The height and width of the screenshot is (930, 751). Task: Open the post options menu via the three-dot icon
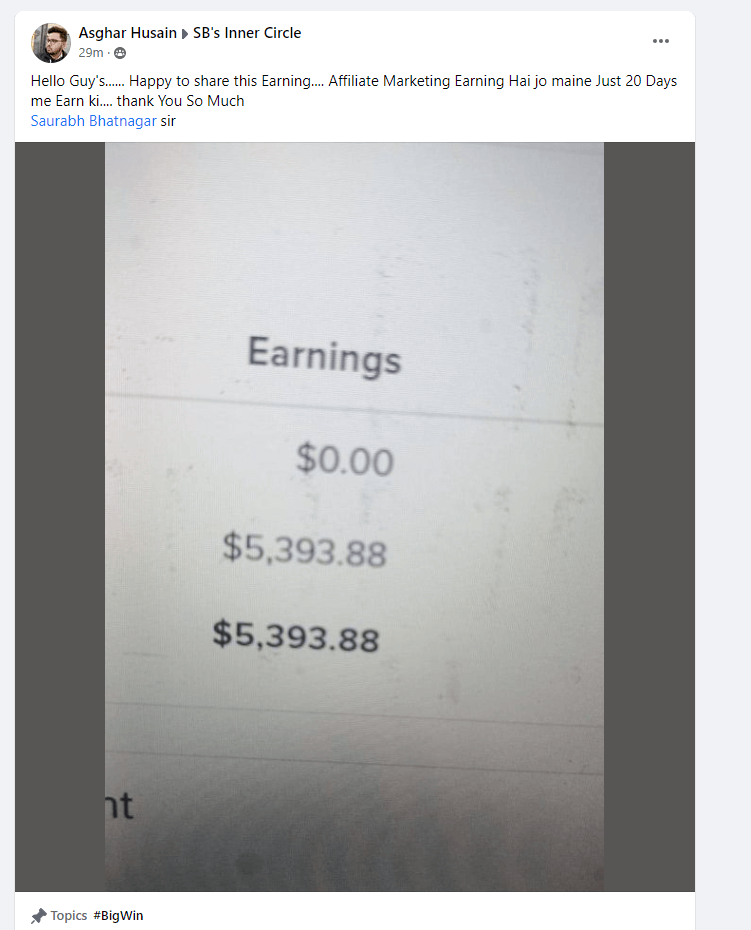tap(661, 41)
